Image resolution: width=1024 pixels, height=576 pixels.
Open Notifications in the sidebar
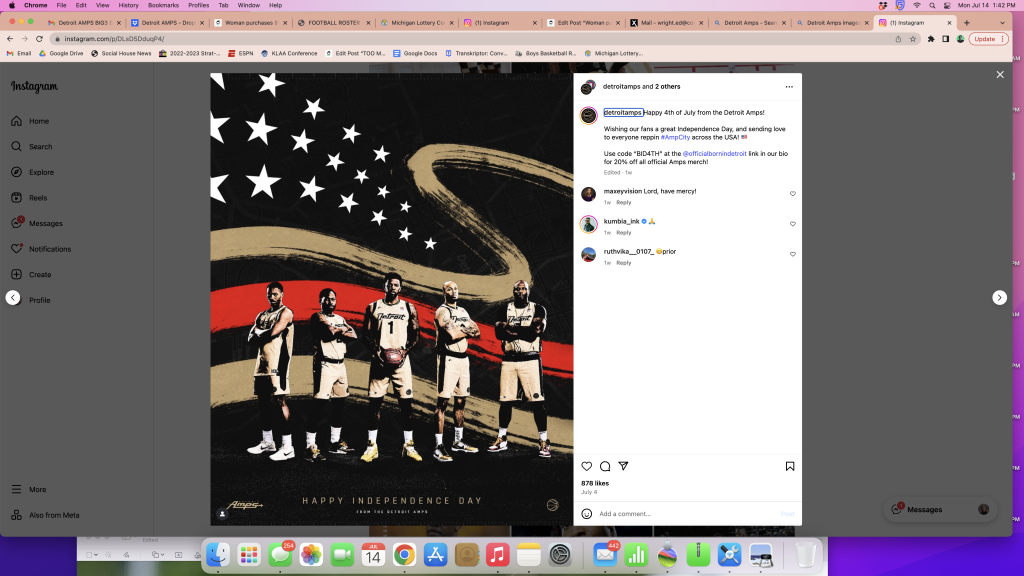pos(49,249)
